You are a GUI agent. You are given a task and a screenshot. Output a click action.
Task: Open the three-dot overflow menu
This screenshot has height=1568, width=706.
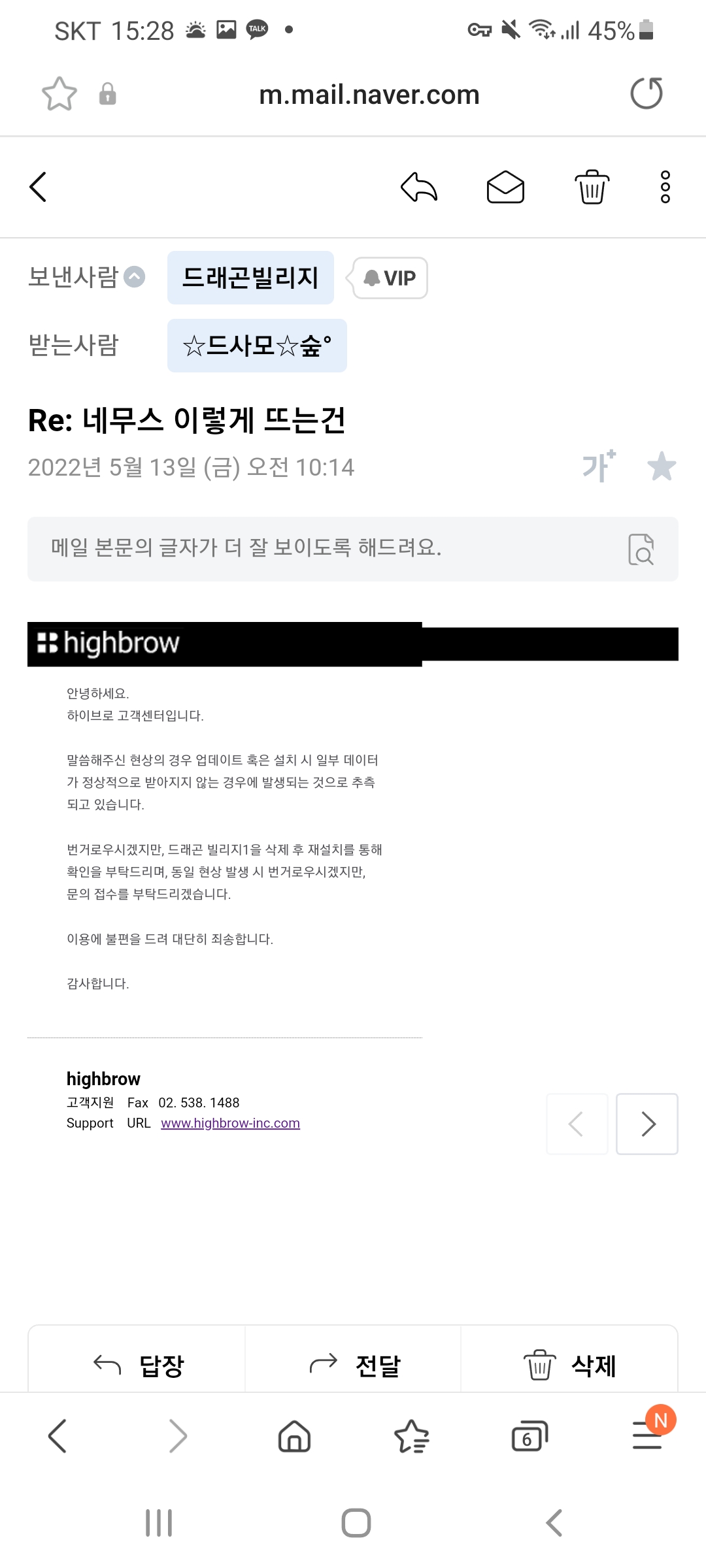coord(665,188)
